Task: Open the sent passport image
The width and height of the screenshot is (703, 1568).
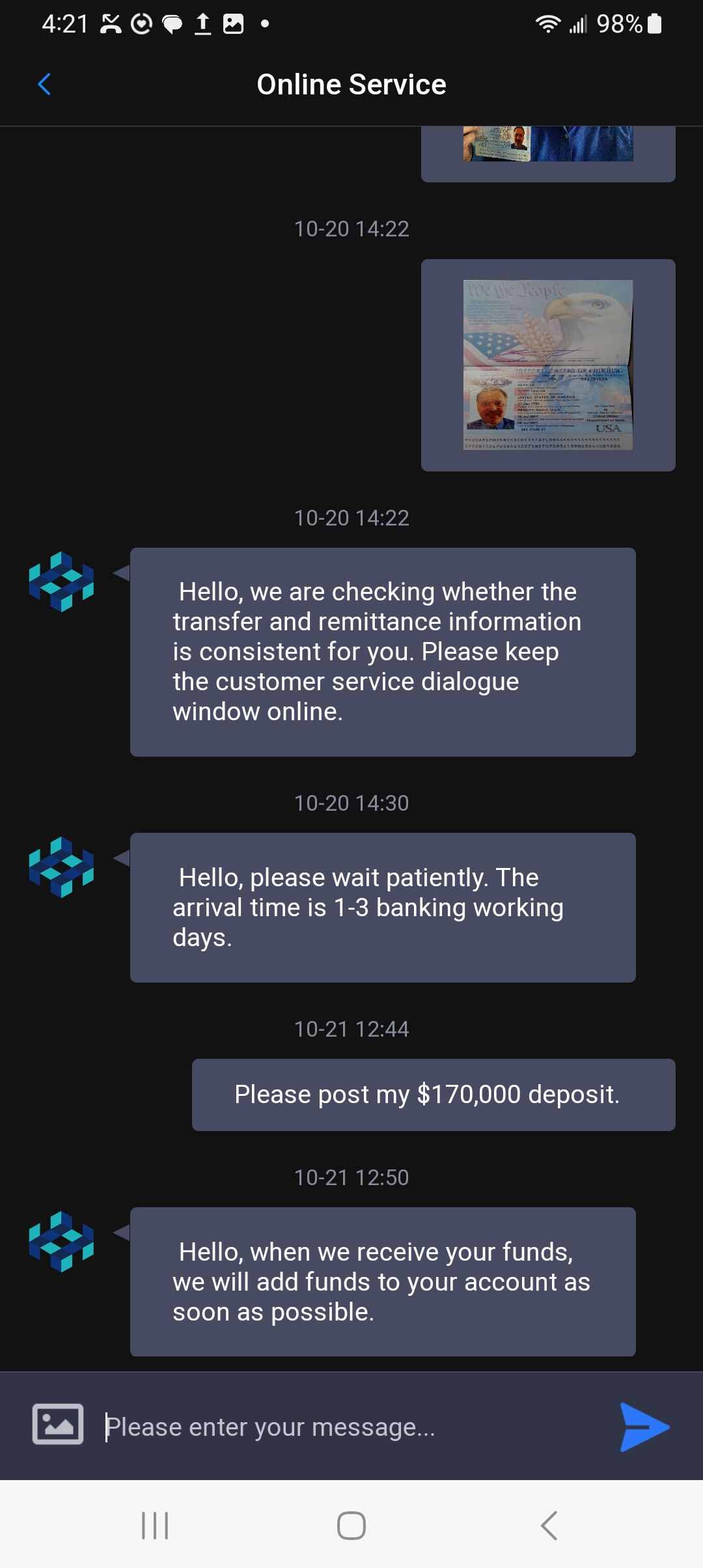Action: click(547, 365)
